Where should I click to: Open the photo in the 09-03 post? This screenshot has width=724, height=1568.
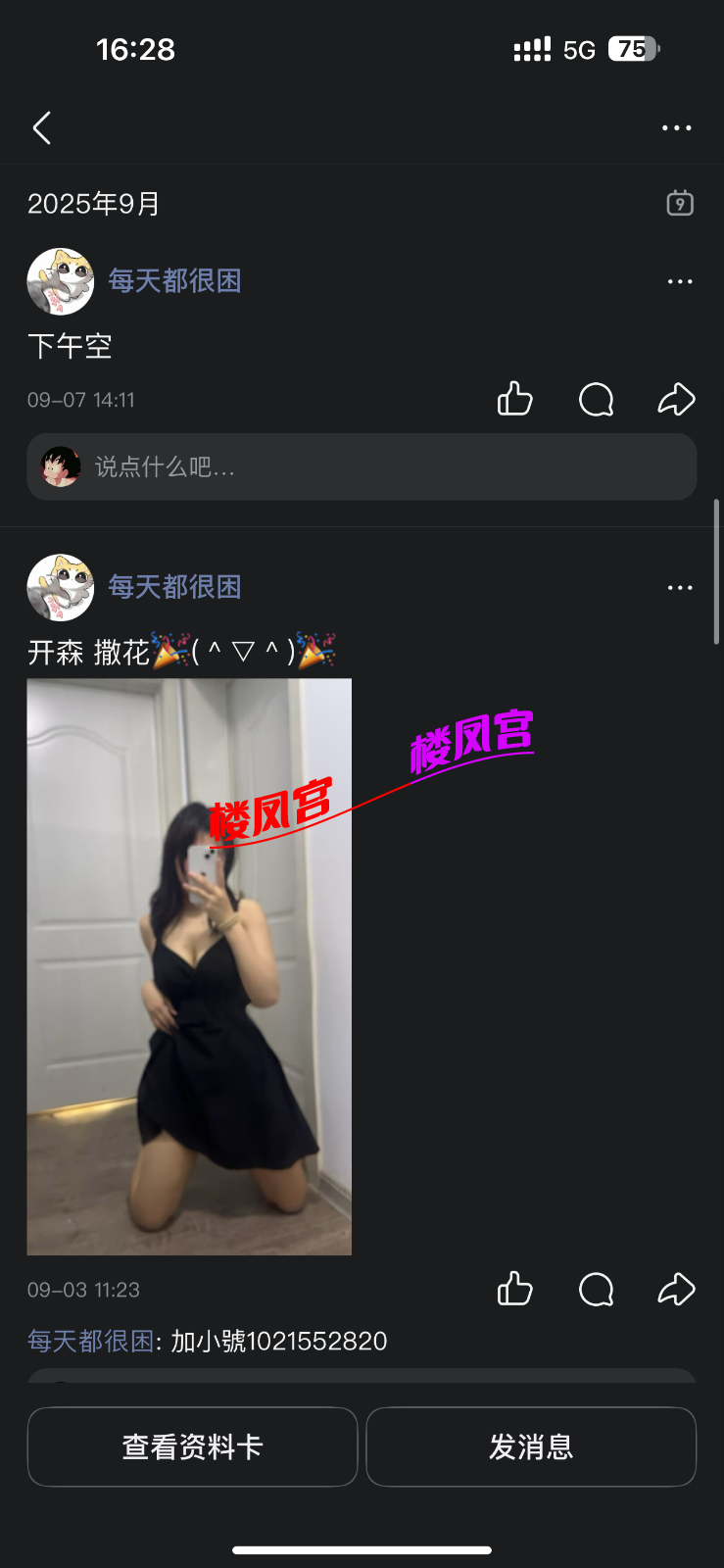tap(189, 966)
